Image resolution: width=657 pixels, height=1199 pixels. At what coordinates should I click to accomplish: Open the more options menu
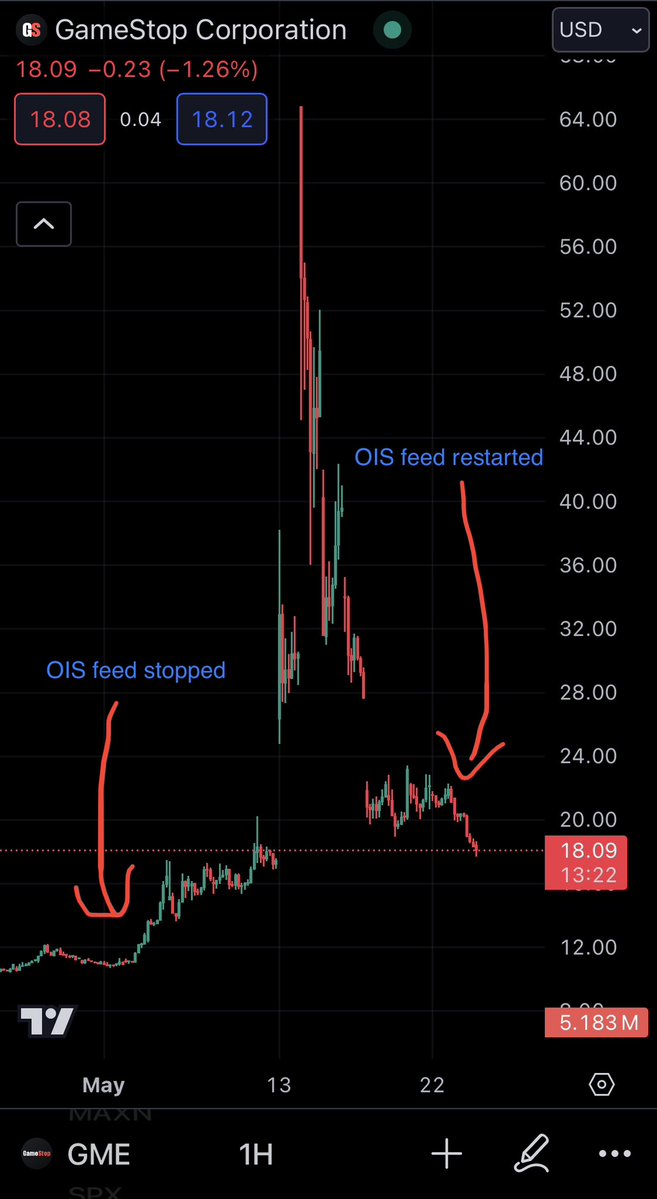click(x=614, y=1155)
